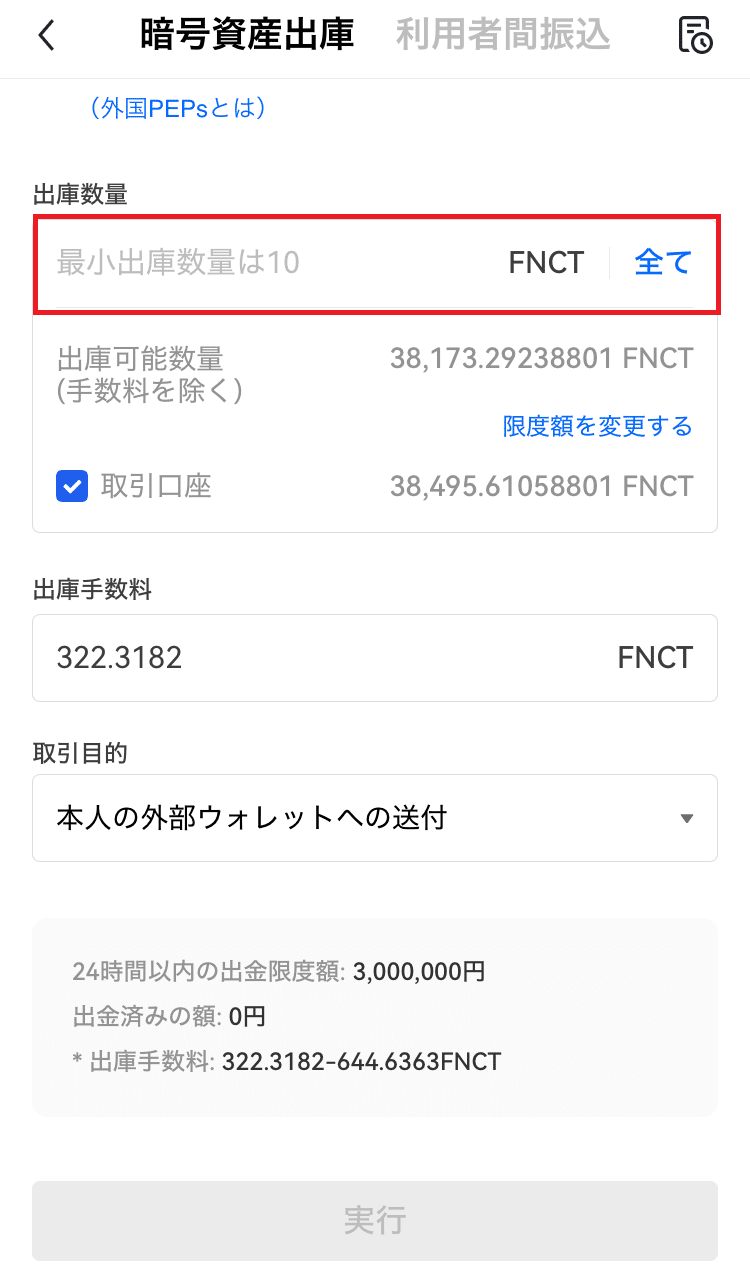Image resolution: width=750 pixels, height=1285 pixels.
Task: Open the 限度額を変更する link
Action: (597, 427)
